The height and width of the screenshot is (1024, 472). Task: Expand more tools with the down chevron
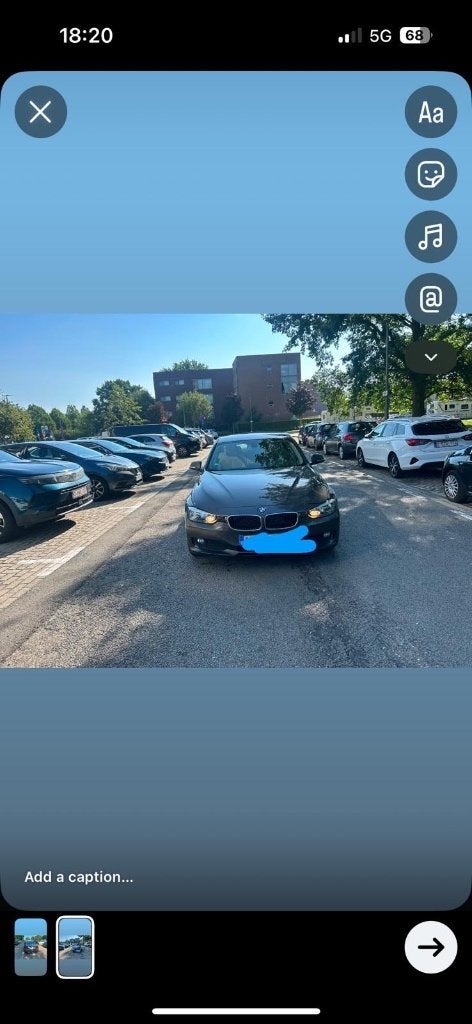(431, 357)
